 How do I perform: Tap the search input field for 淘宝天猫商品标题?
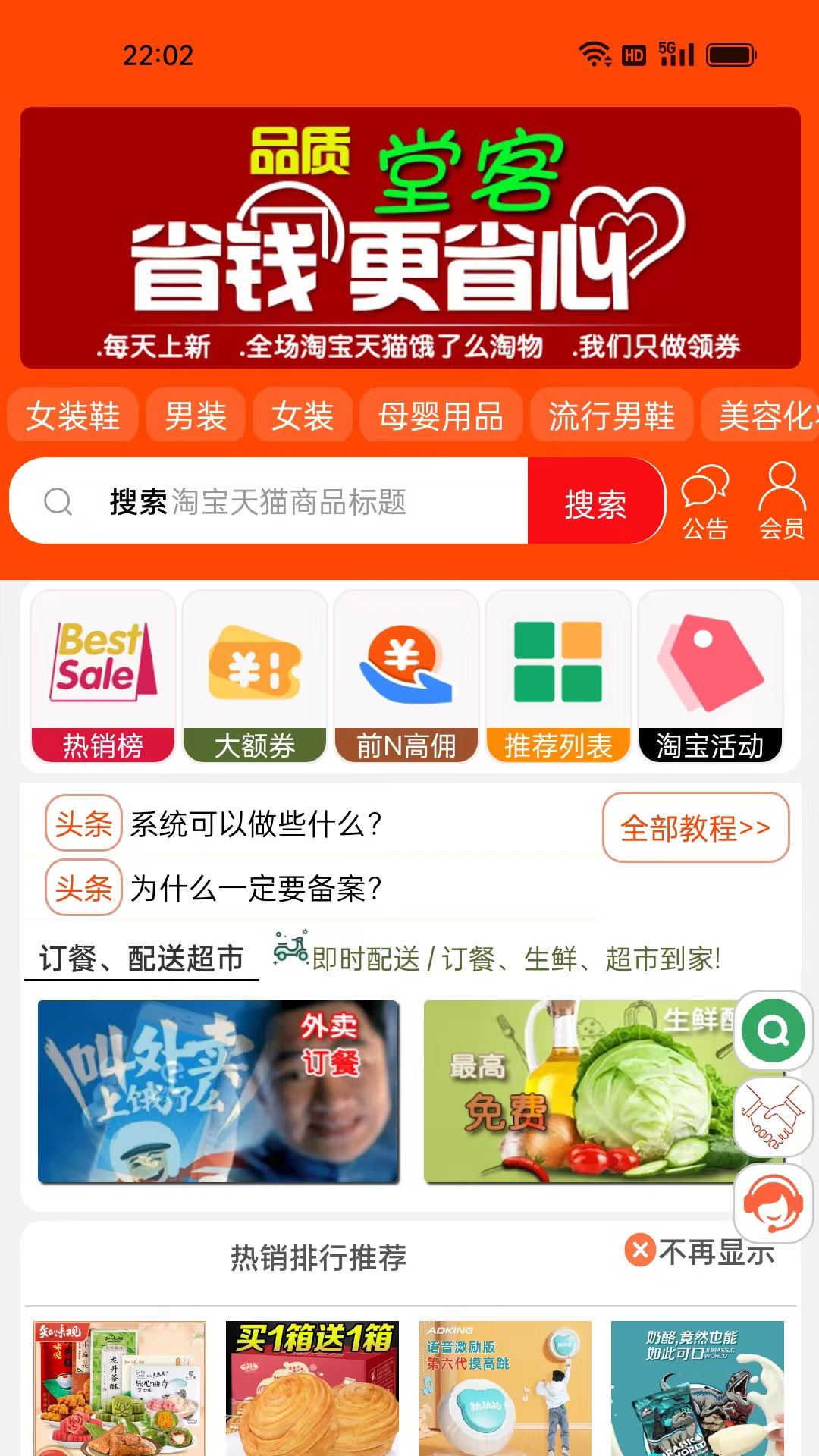(x=288, y=501)
